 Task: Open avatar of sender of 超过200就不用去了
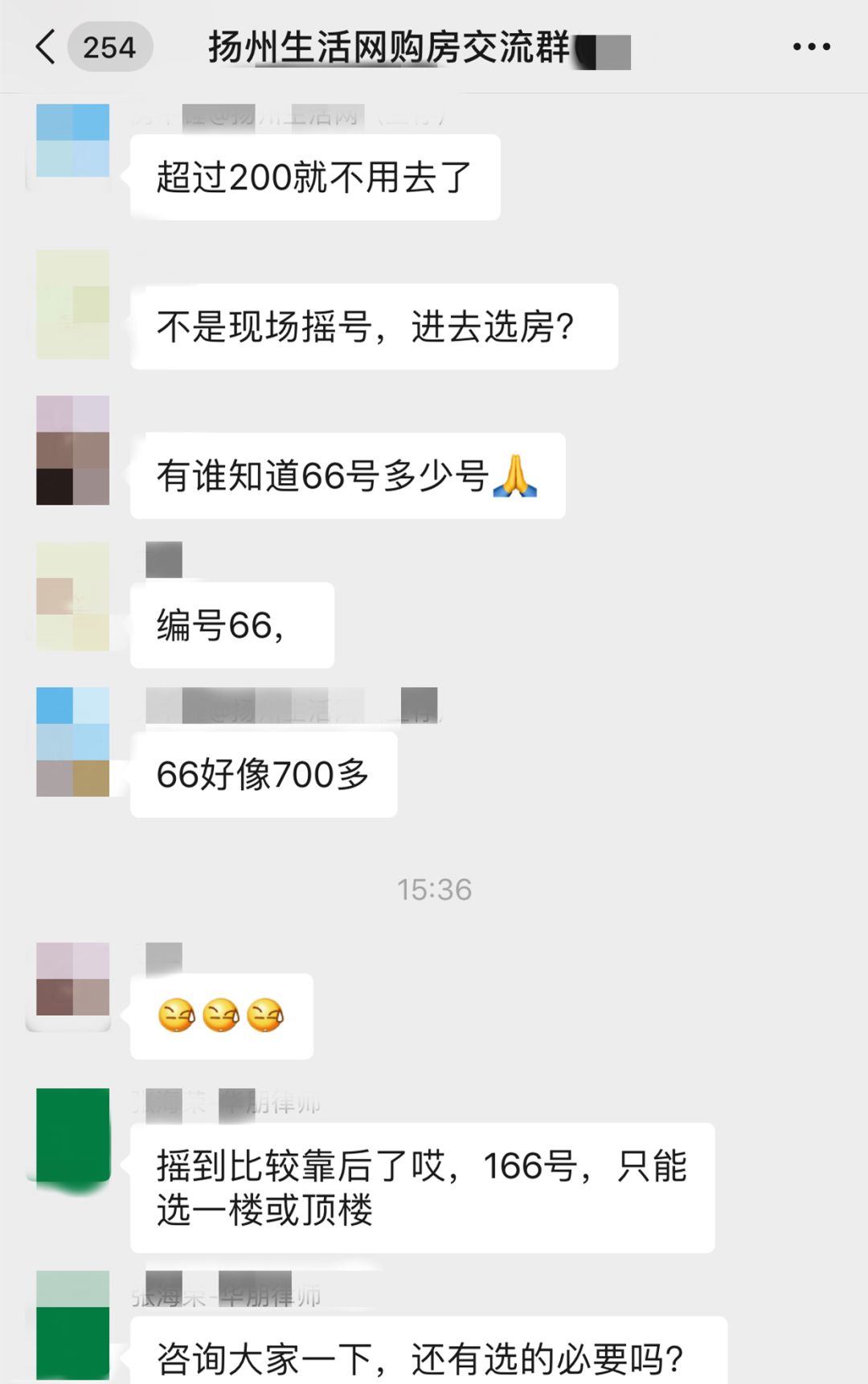72,141
